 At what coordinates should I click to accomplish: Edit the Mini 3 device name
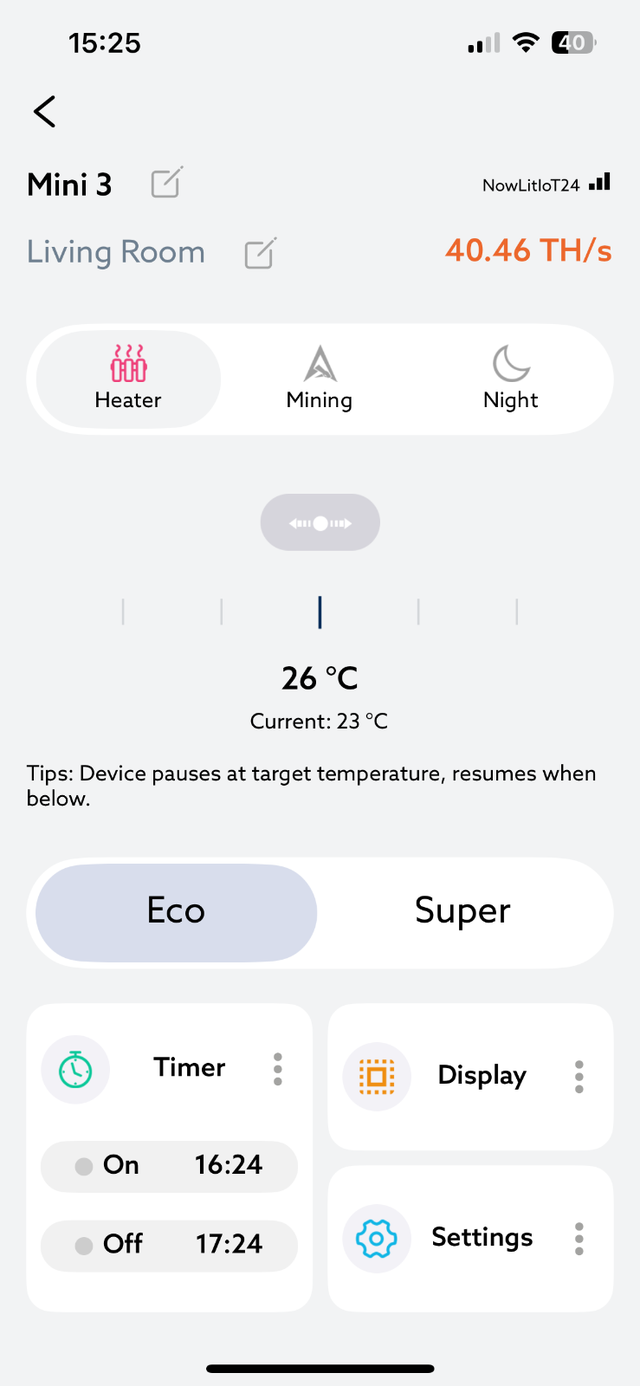(166, 183)
